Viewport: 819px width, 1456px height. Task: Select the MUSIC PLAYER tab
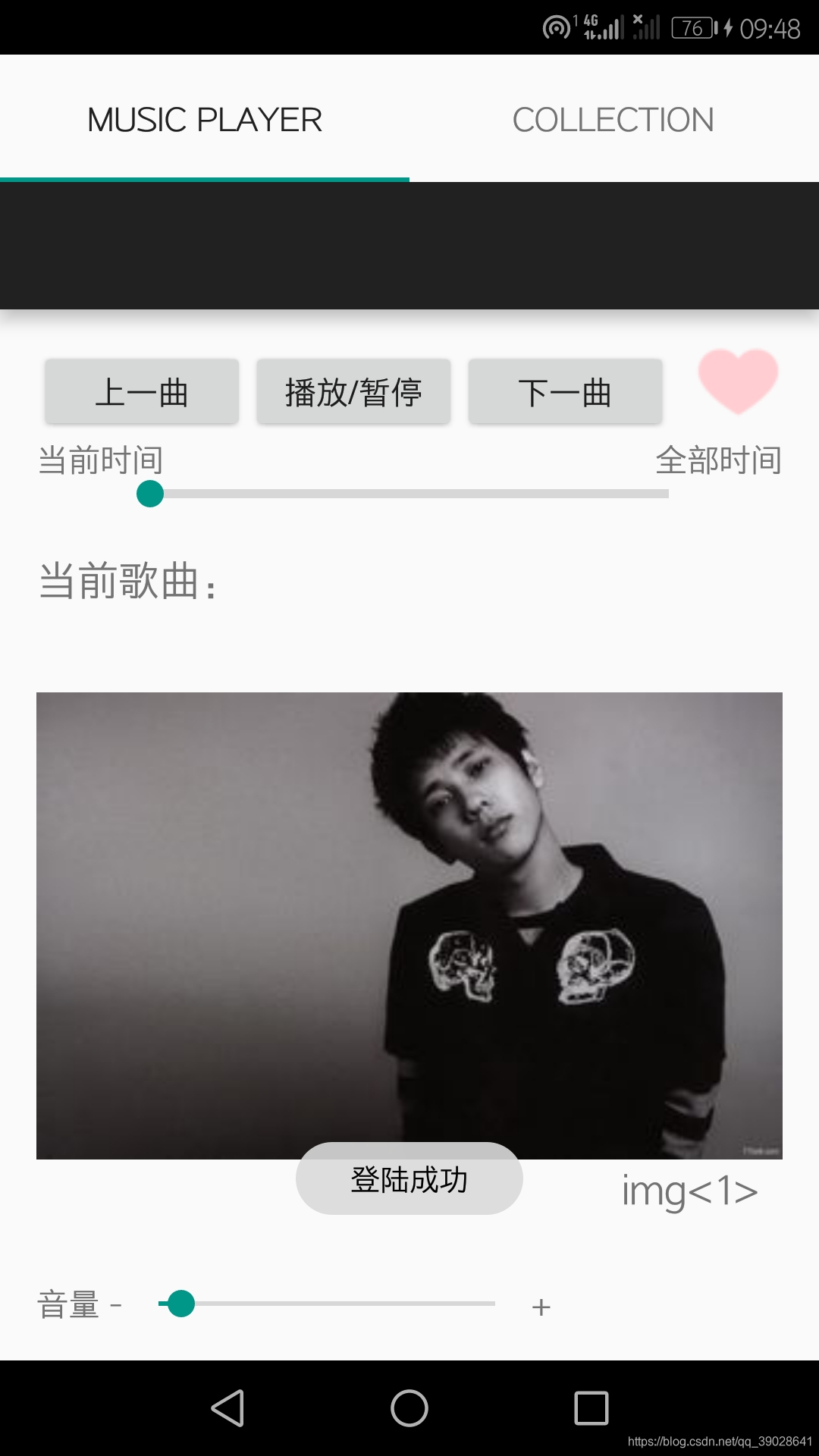[205, 119]
